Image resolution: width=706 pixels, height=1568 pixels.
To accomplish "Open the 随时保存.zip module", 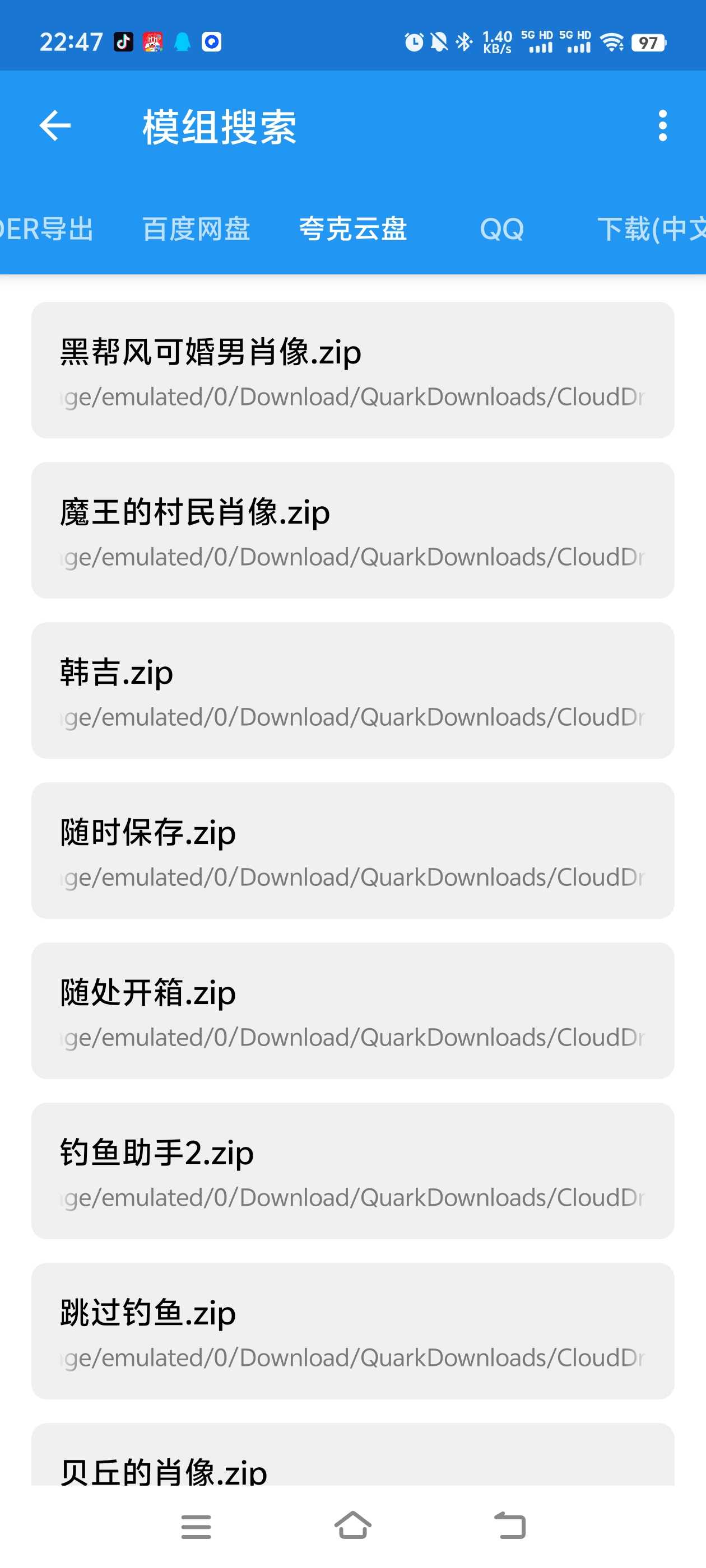I will 352,850.
